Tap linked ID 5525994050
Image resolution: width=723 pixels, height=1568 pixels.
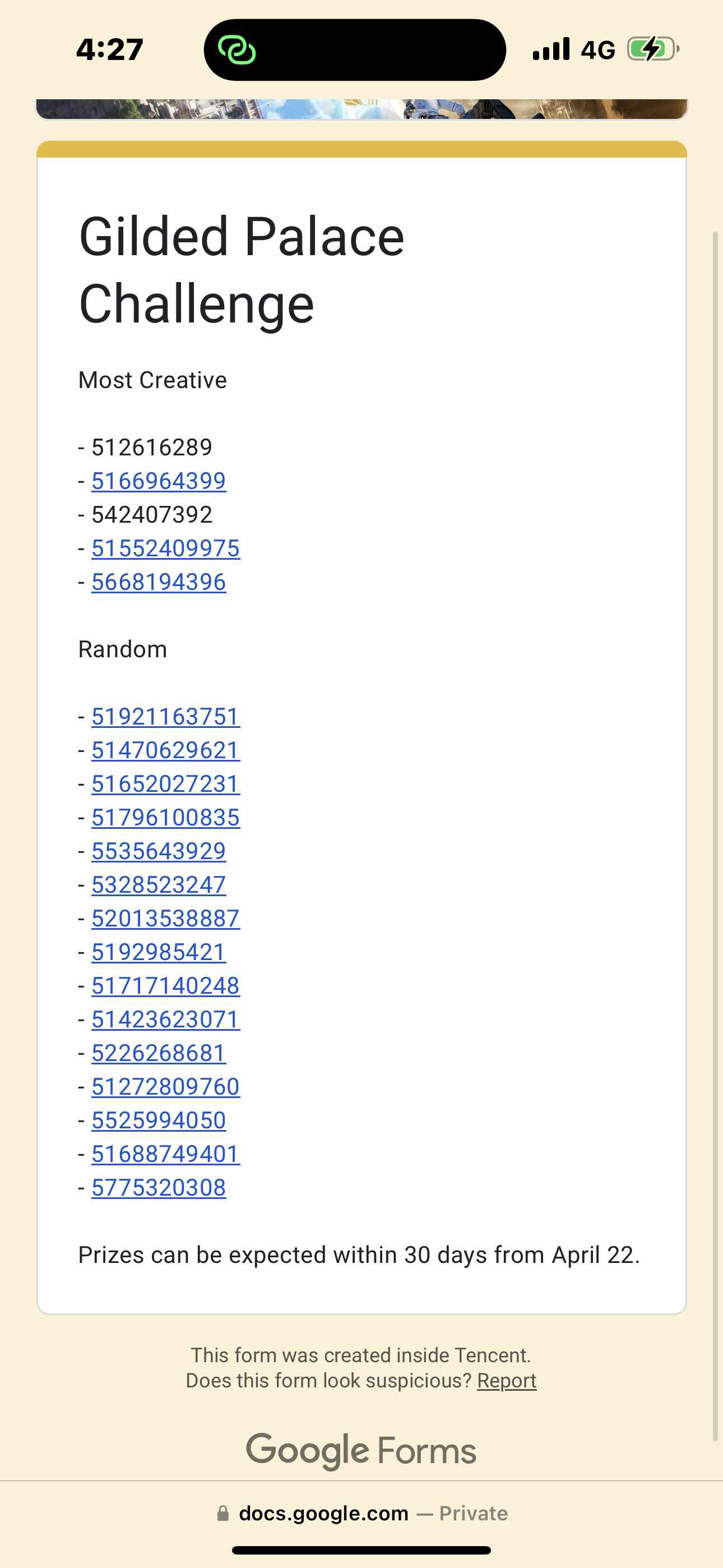[158, 1120]
